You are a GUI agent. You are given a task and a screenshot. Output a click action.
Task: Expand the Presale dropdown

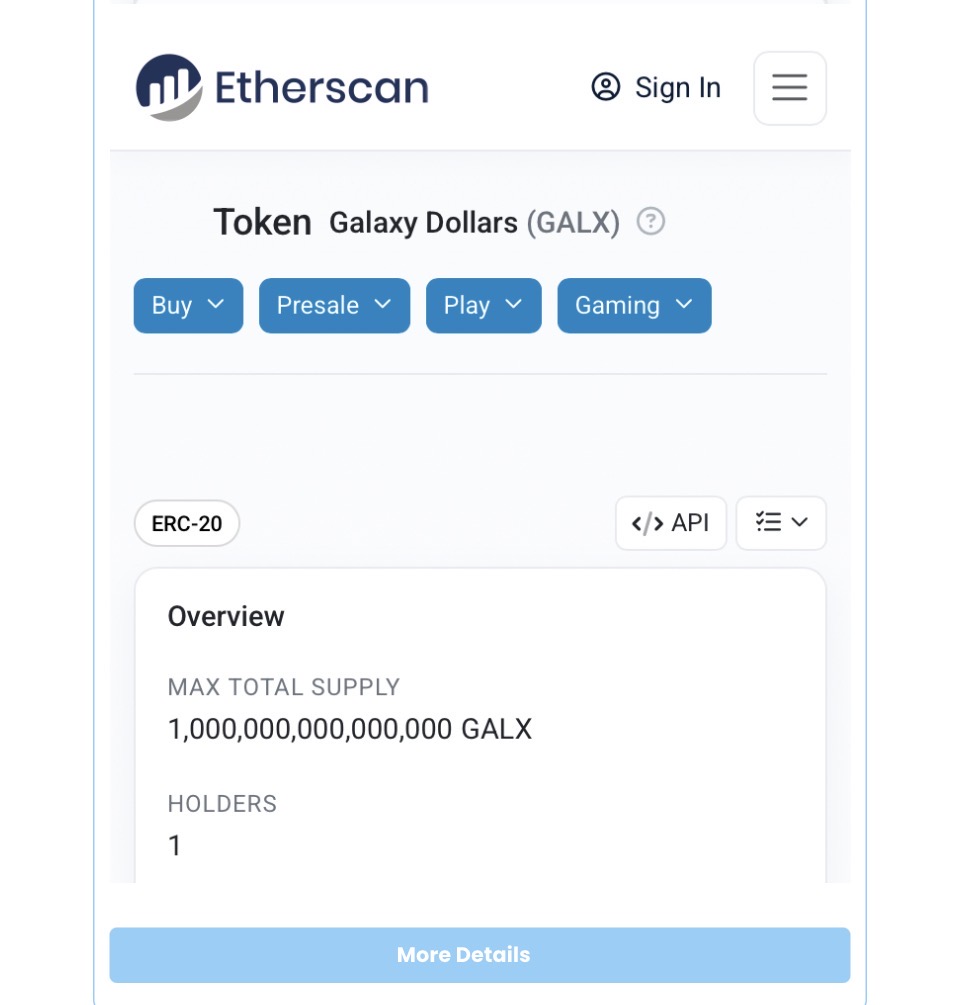(334, 306)
